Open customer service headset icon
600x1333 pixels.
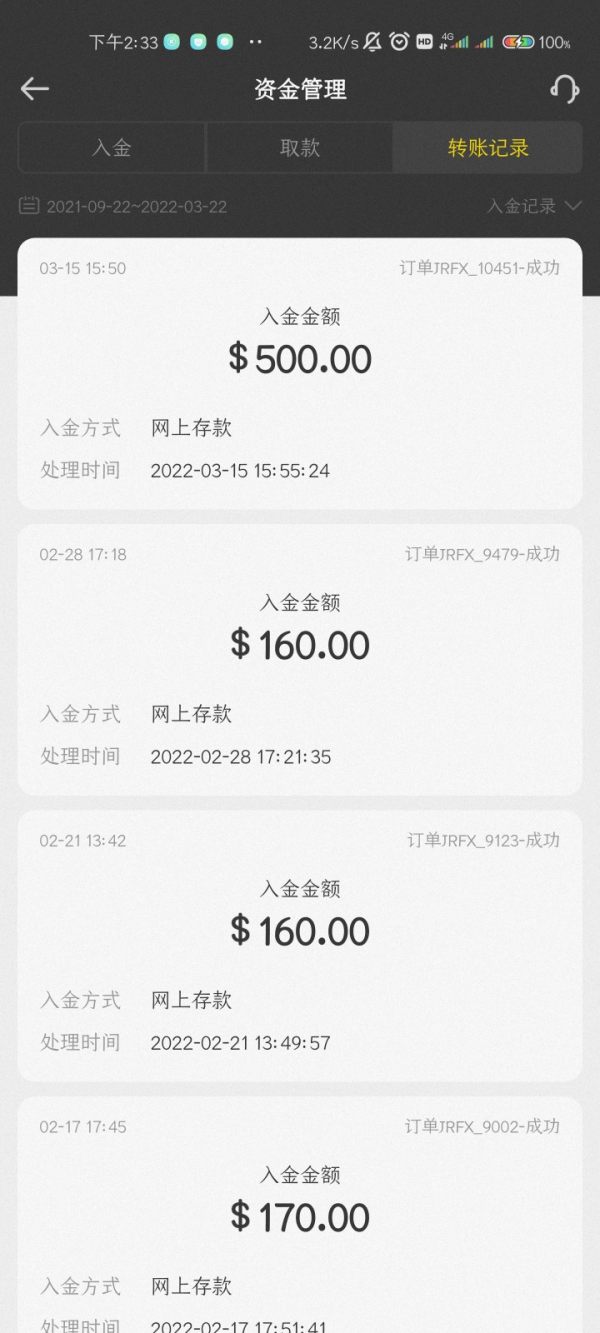(x=565, y=89)
